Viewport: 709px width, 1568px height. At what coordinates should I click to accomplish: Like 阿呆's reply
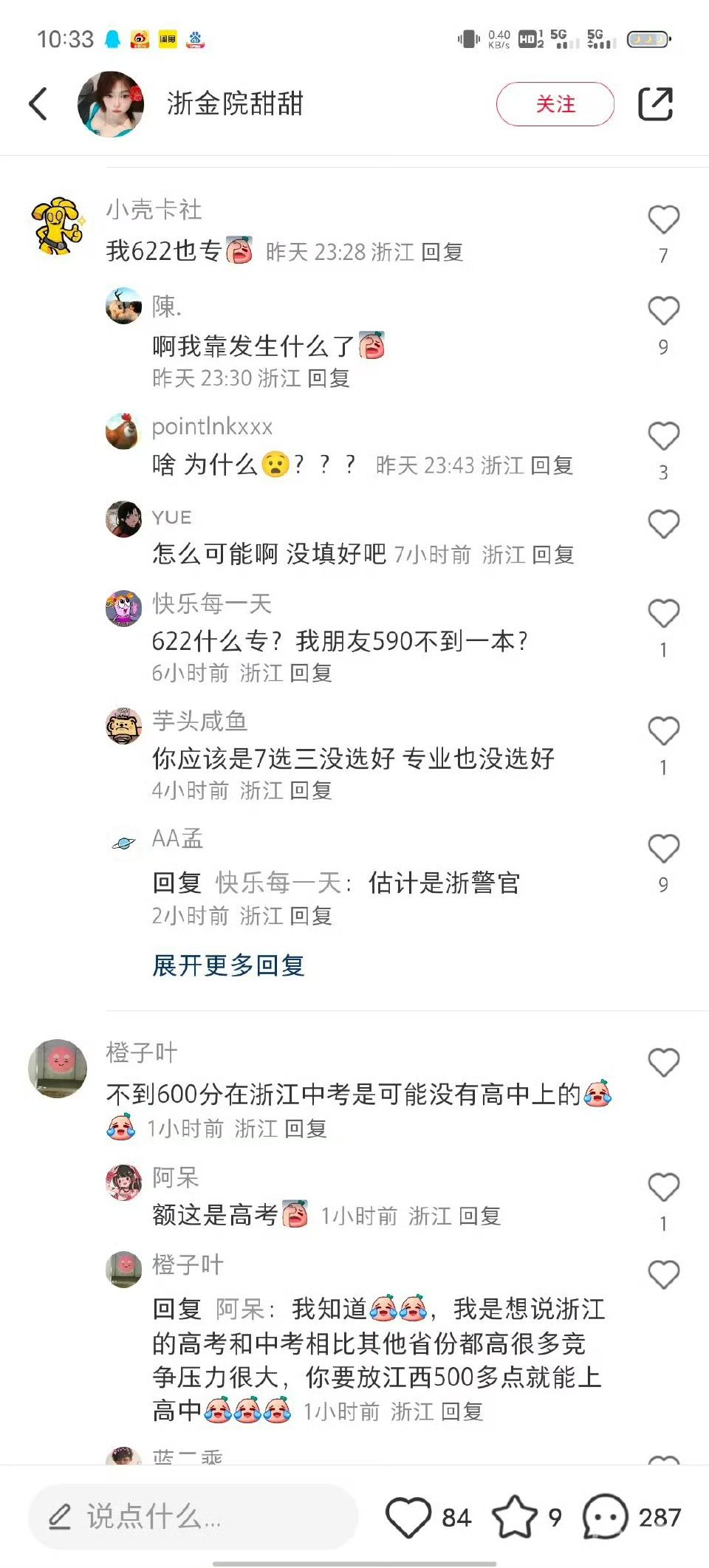663,1188
